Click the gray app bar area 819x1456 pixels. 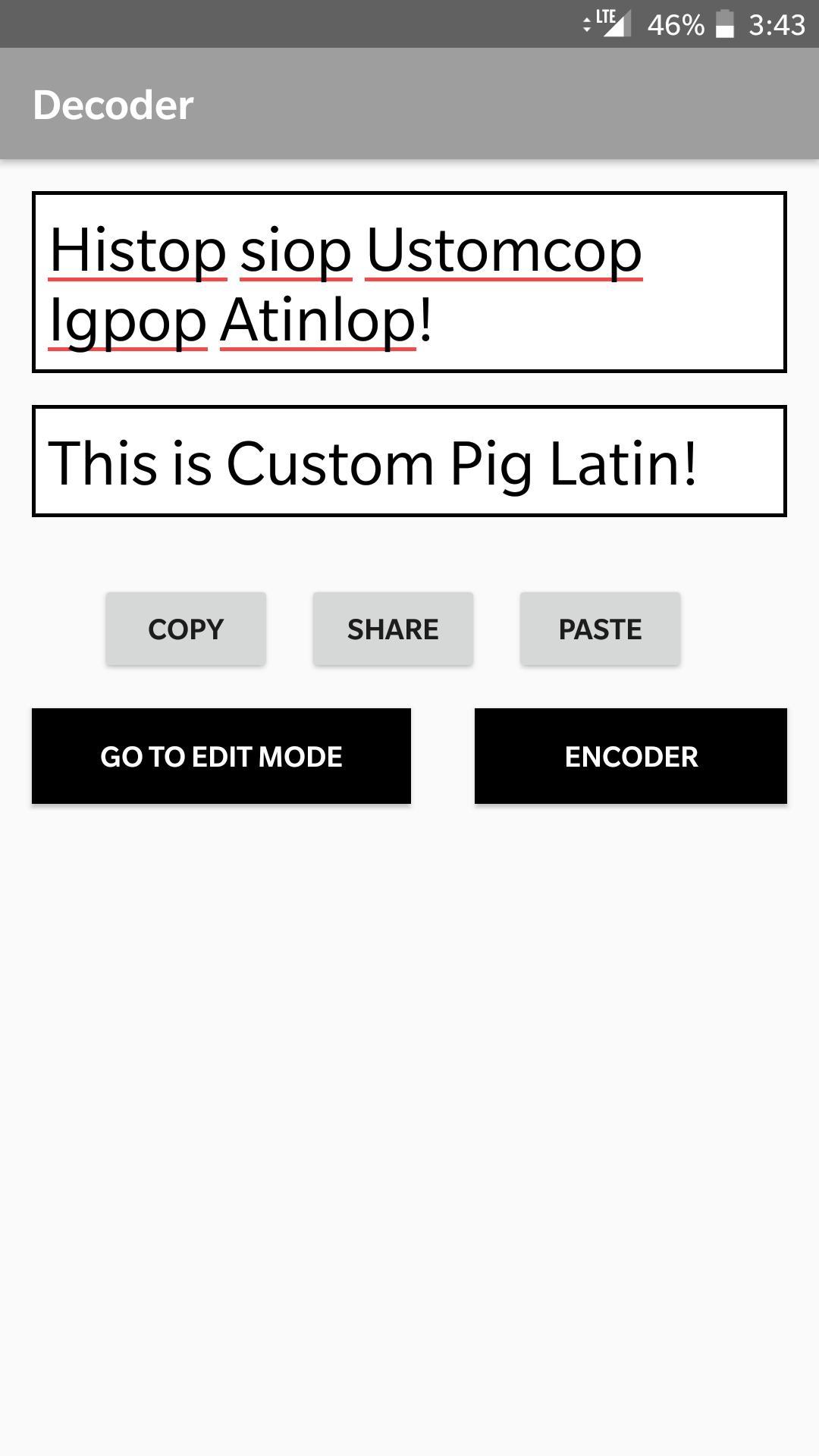pyautogui.click(x=531, y=105)
